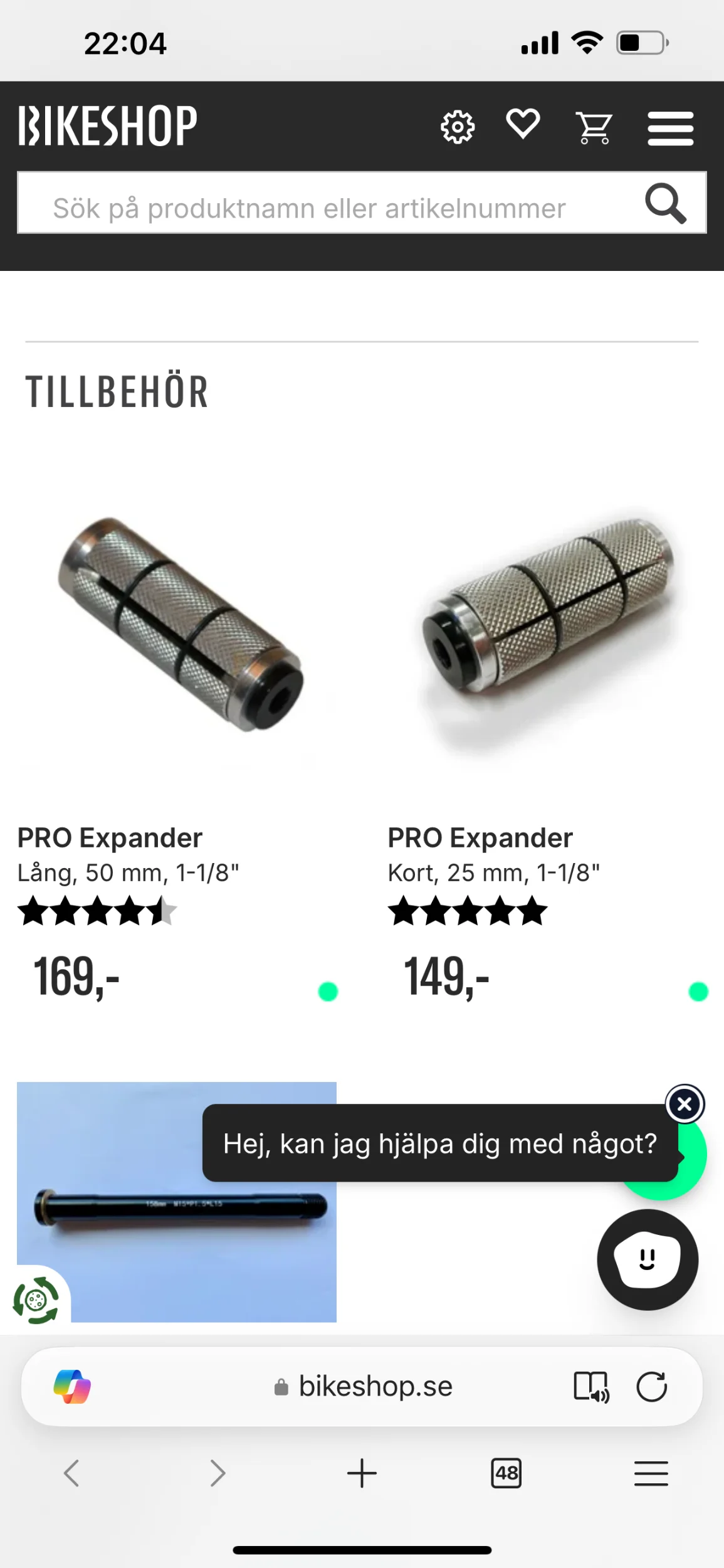The height and width of the screenshot is (1568, 724).
Task: Open the shopping cart
Action: pyautogui.click(x=594, y=129)
